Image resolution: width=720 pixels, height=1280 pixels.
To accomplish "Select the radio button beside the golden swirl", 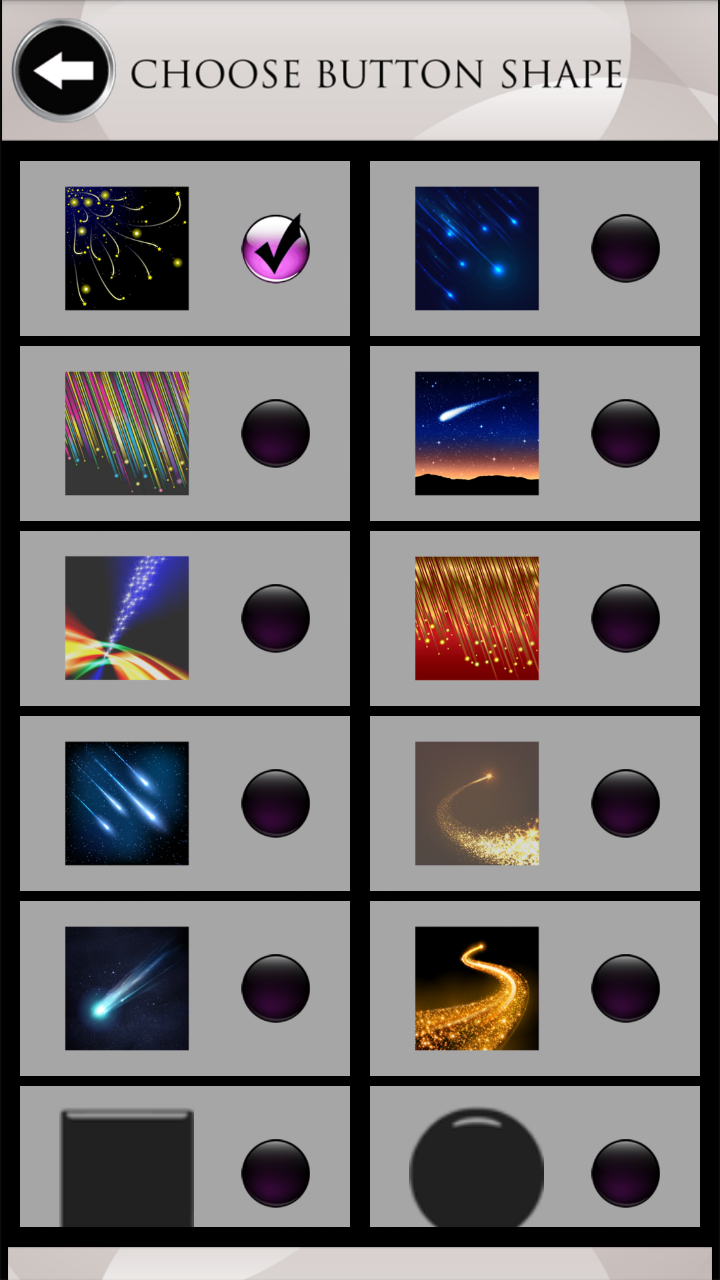I will 626,988.
